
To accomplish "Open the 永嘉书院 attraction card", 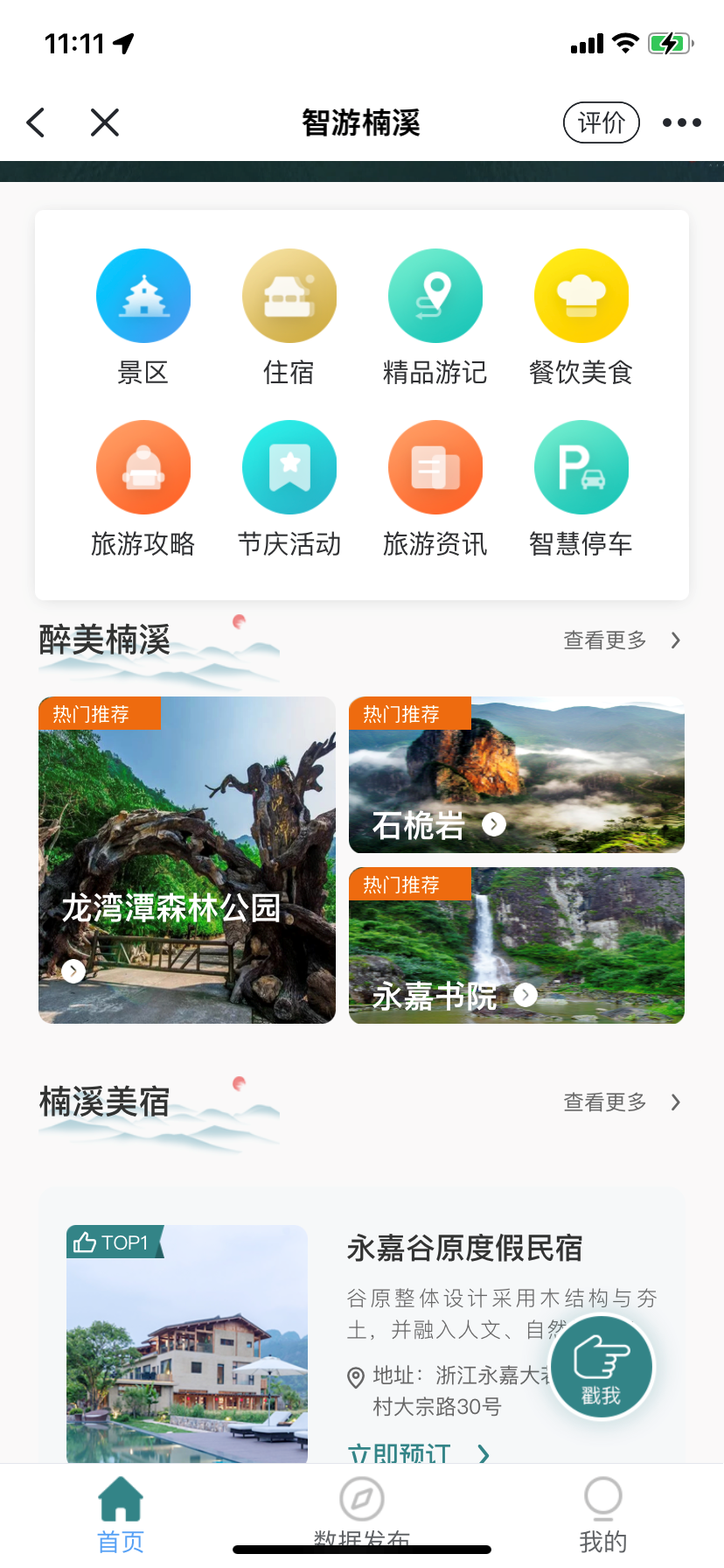I will 516,945.
